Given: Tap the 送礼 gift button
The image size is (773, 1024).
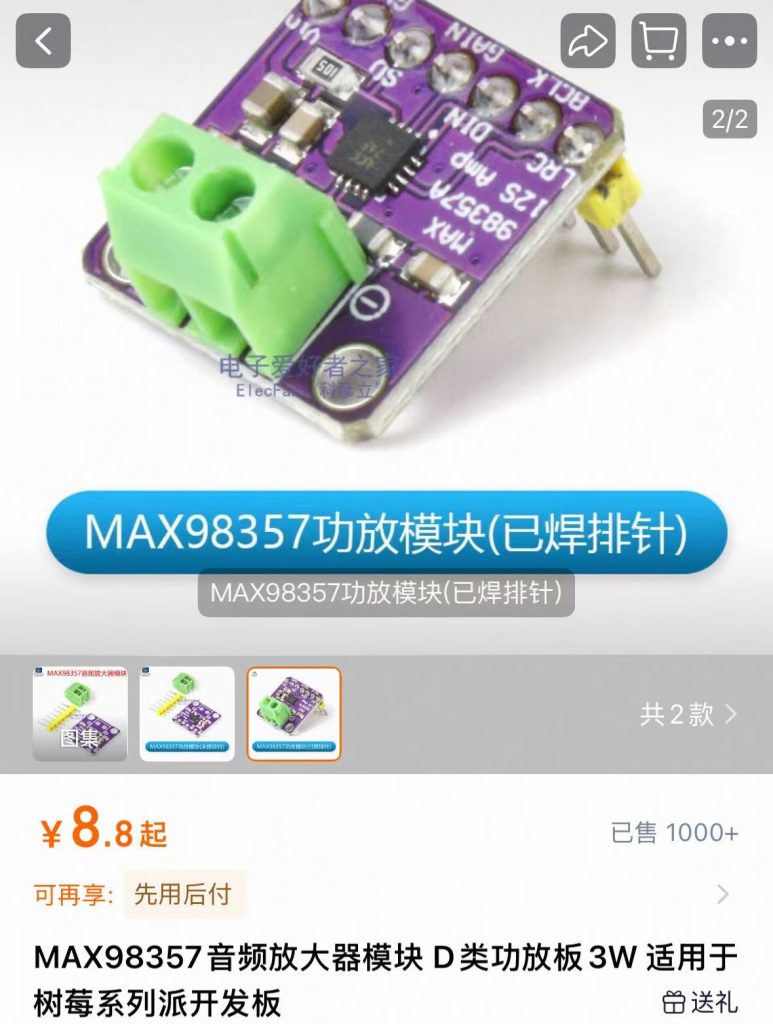Looking at the screenshot, I should (700, 1001).
